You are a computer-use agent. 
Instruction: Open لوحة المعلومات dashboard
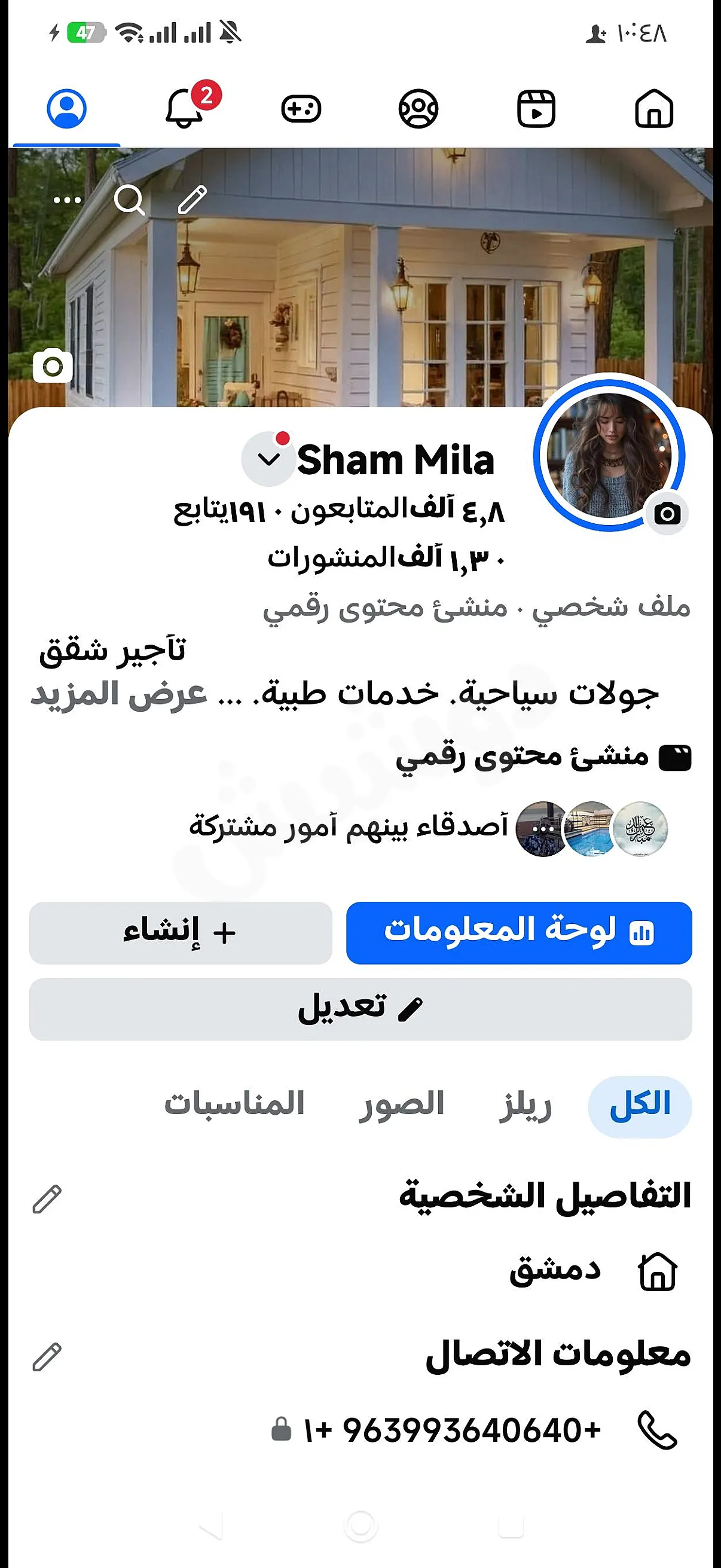pos(519,932)
